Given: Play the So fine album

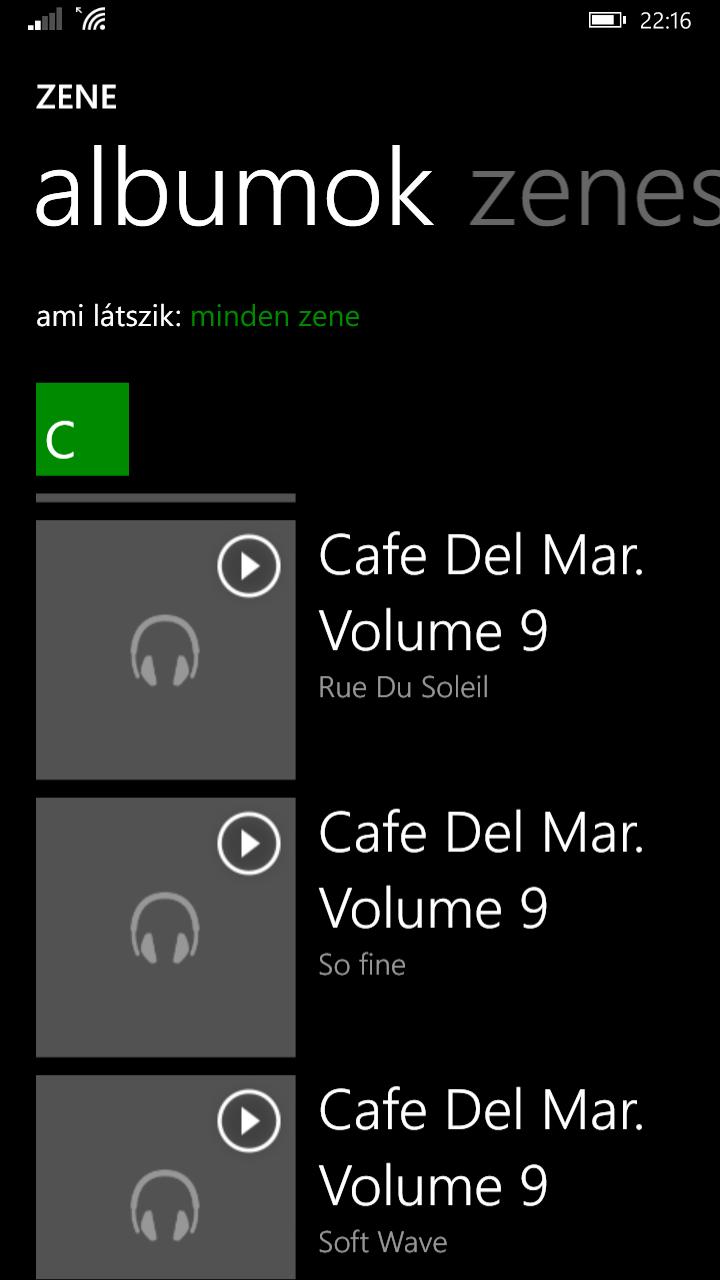Looking at the screenshot, I should [248, 843].
